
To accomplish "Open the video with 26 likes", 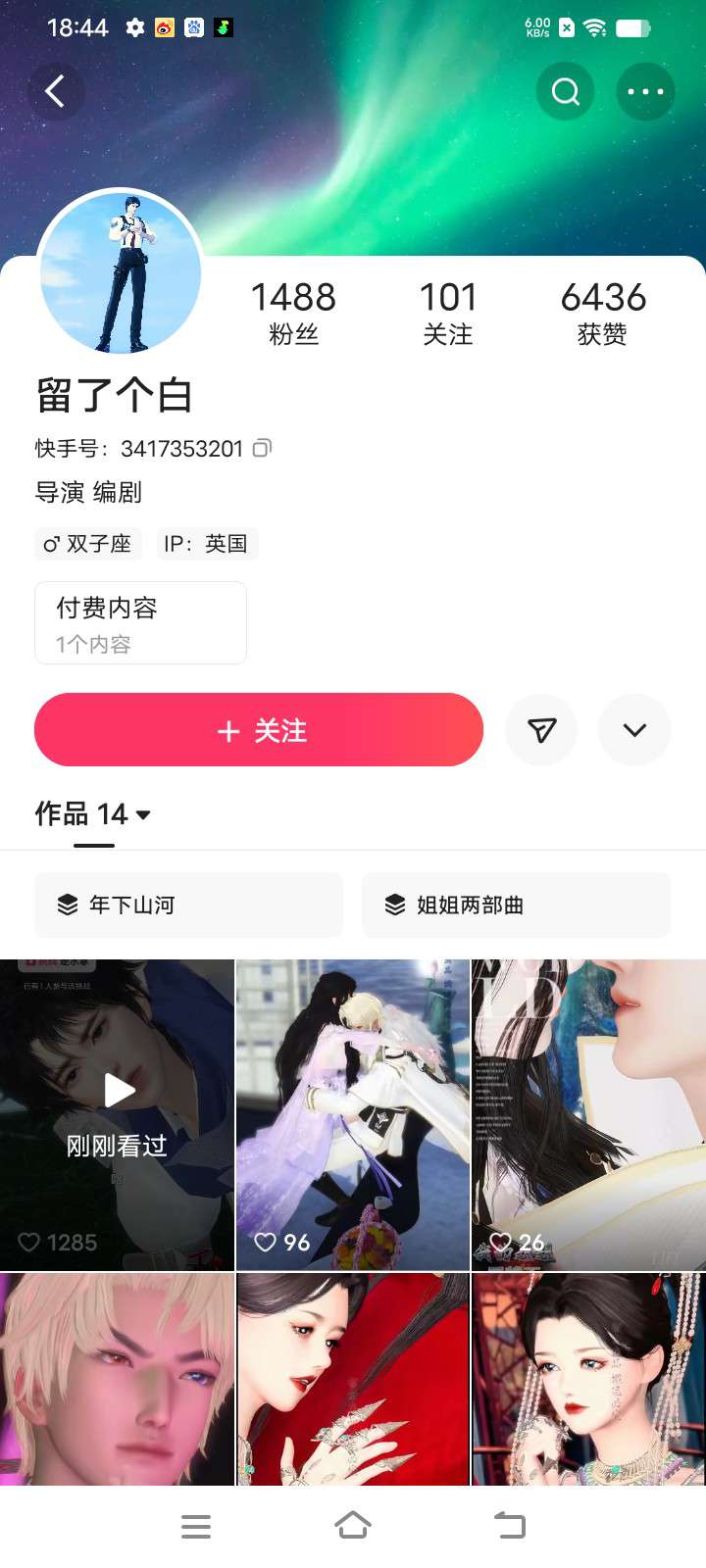I will (588, 1114).
